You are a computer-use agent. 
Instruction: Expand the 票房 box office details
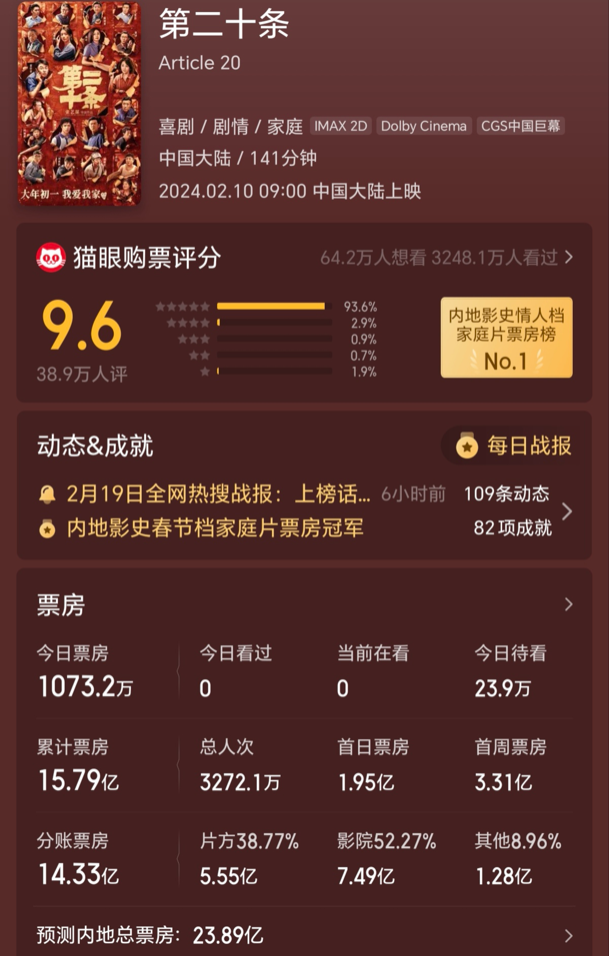[568, 605]
